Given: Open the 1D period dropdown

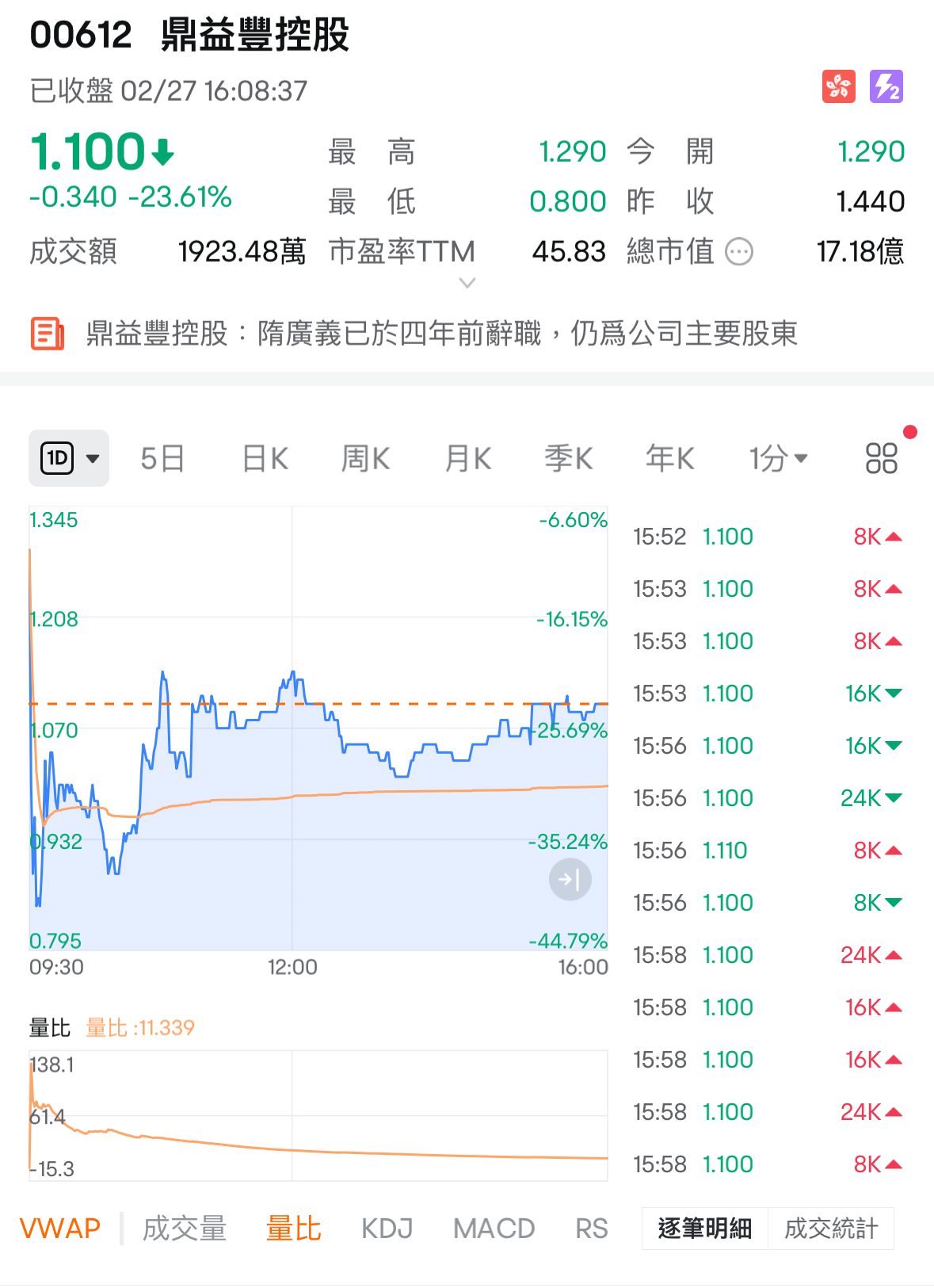Looking at the screenshot, I should (x=69, y=458).
